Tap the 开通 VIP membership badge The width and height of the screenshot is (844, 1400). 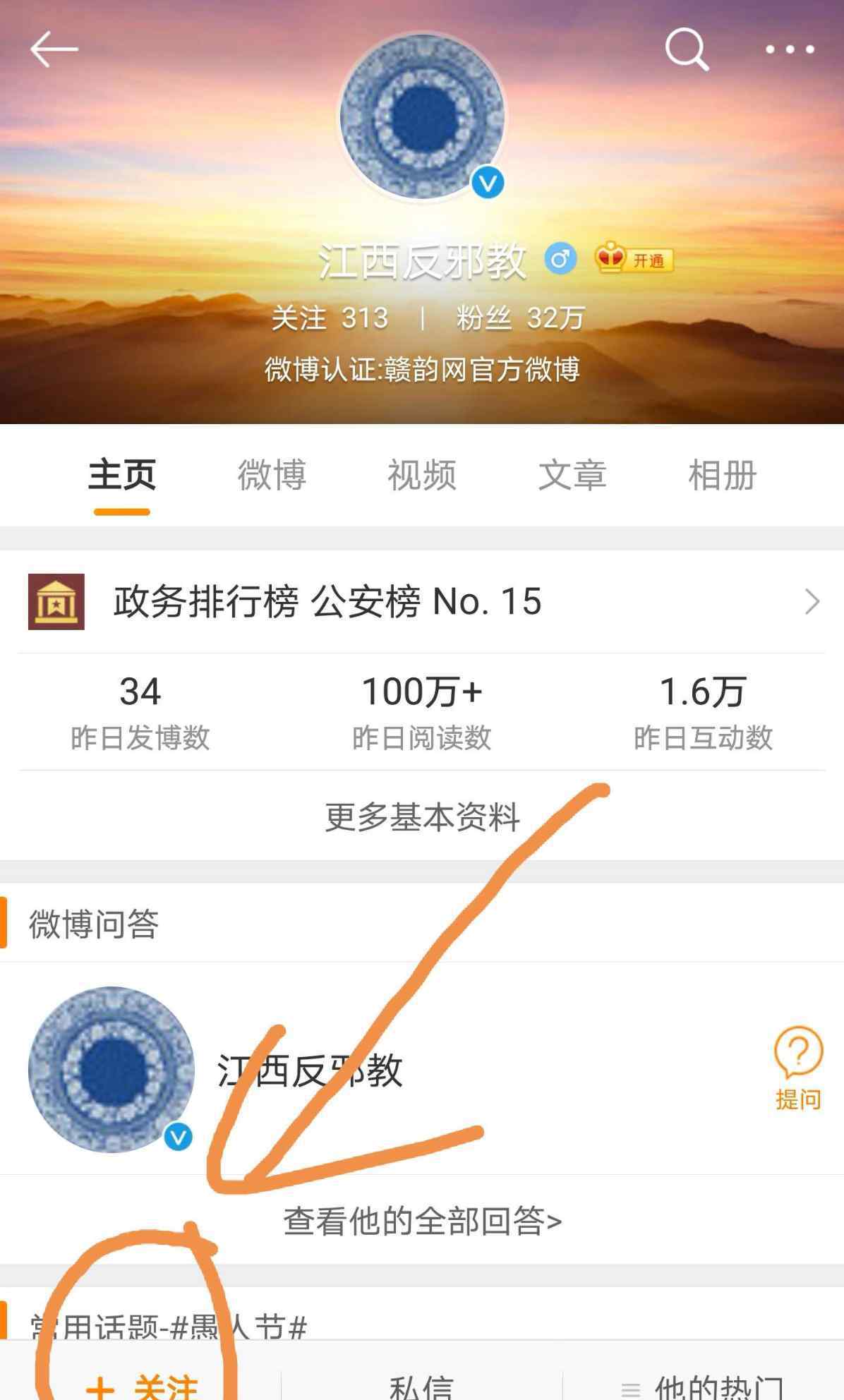[x=634, y=260]
